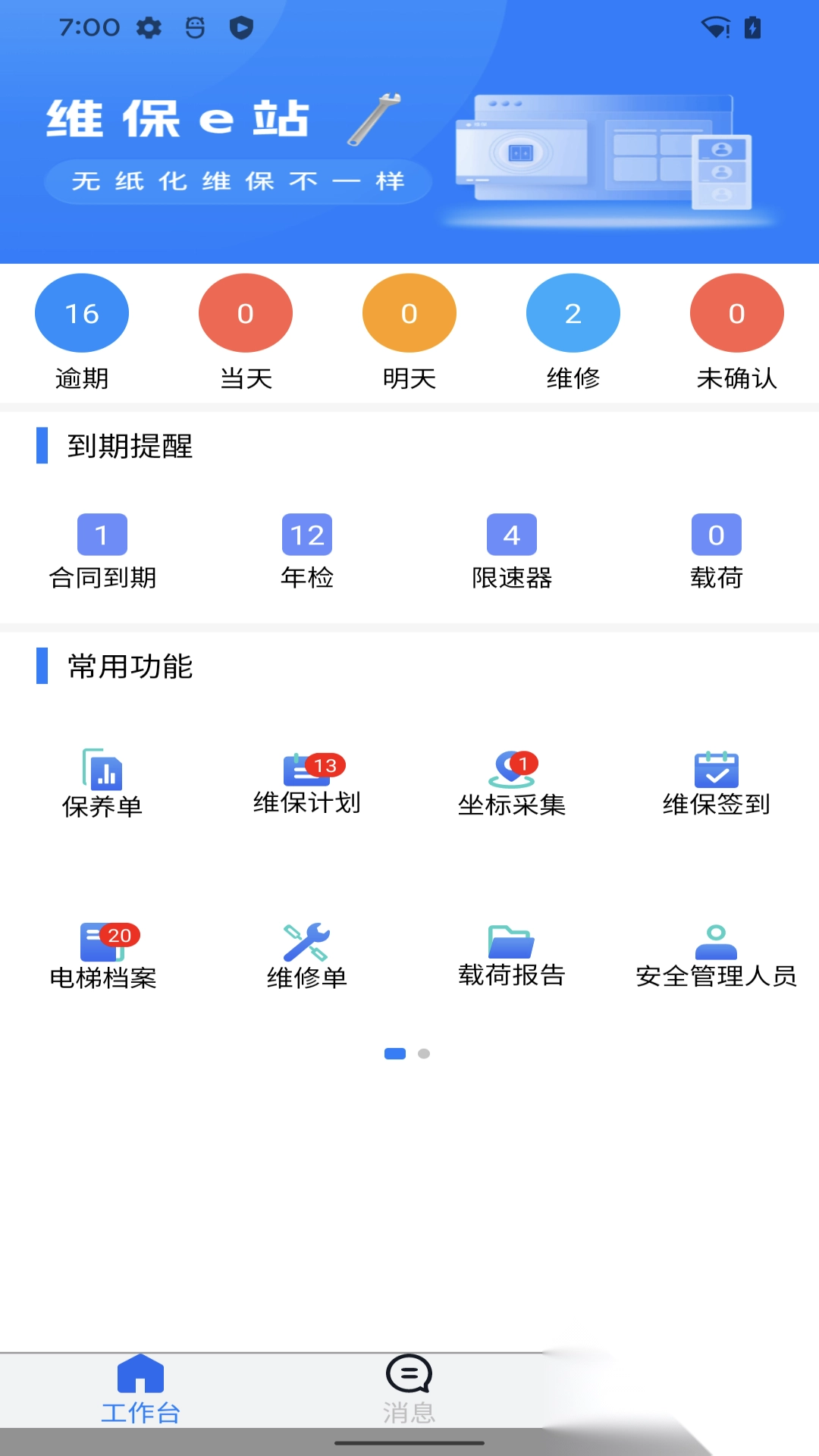819x1456 pixels.
Task: Tap the second page indicator dot
Action: coord(424,1053)
